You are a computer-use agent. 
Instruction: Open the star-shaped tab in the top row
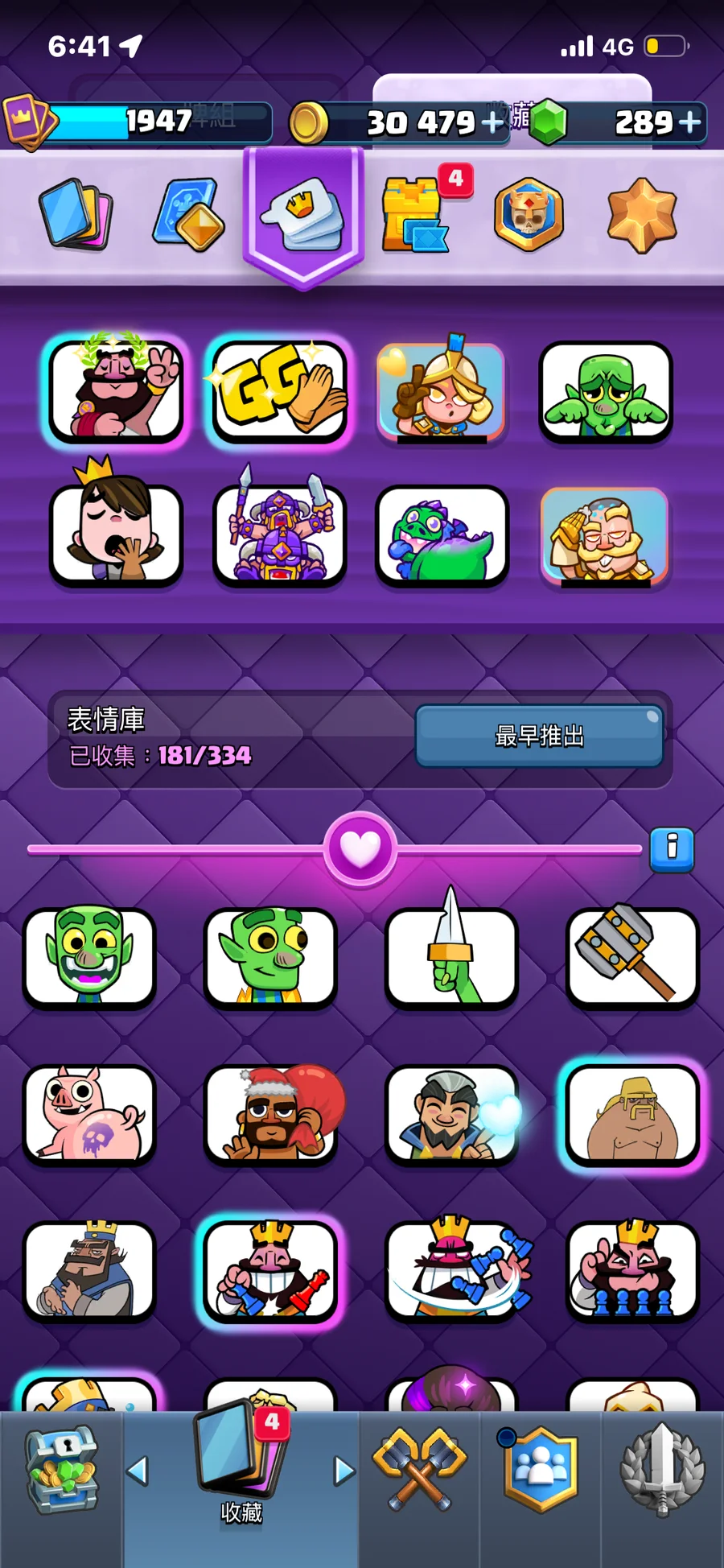(x=642, y=215)
